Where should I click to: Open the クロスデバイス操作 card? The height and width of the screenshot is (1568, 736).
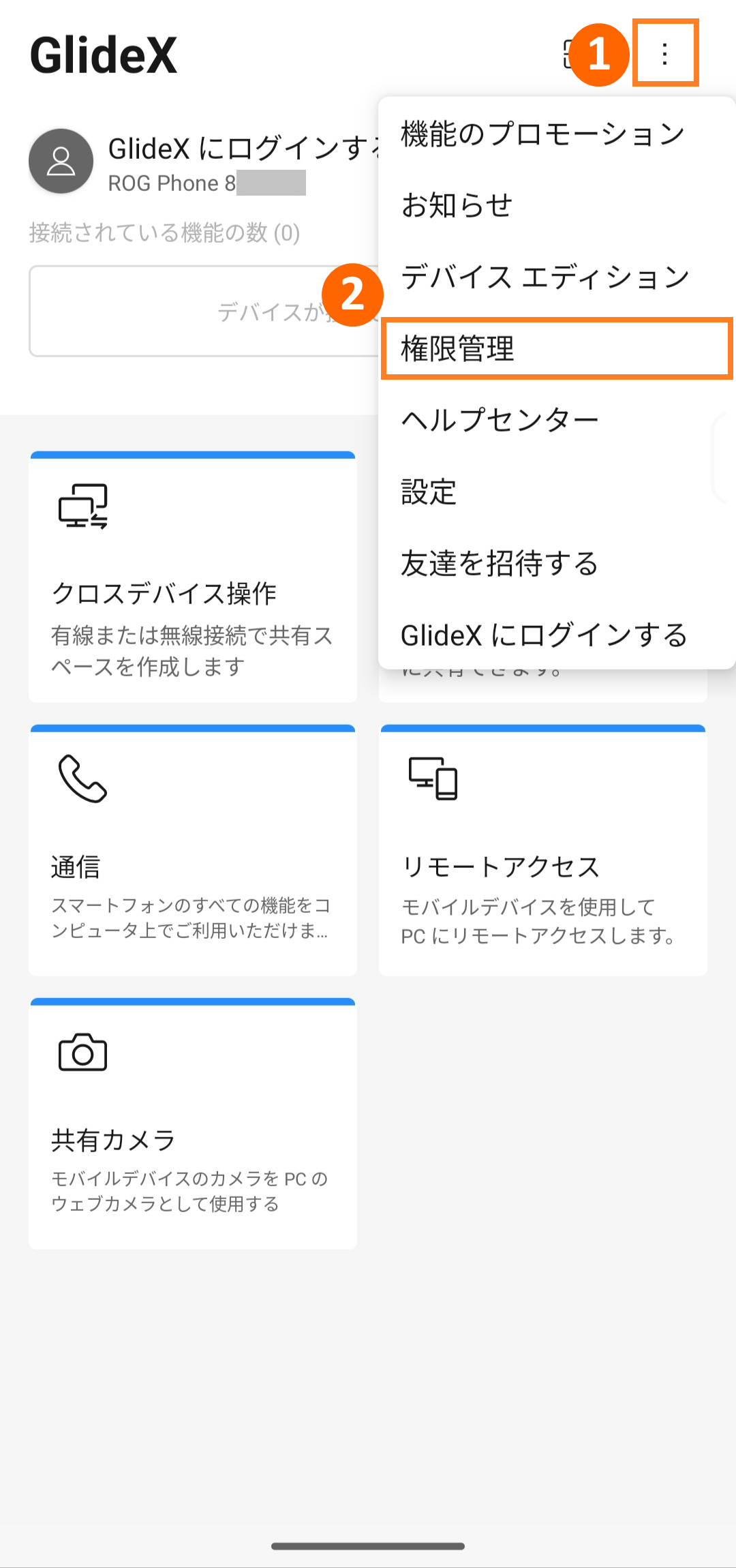tap(193, 577)
